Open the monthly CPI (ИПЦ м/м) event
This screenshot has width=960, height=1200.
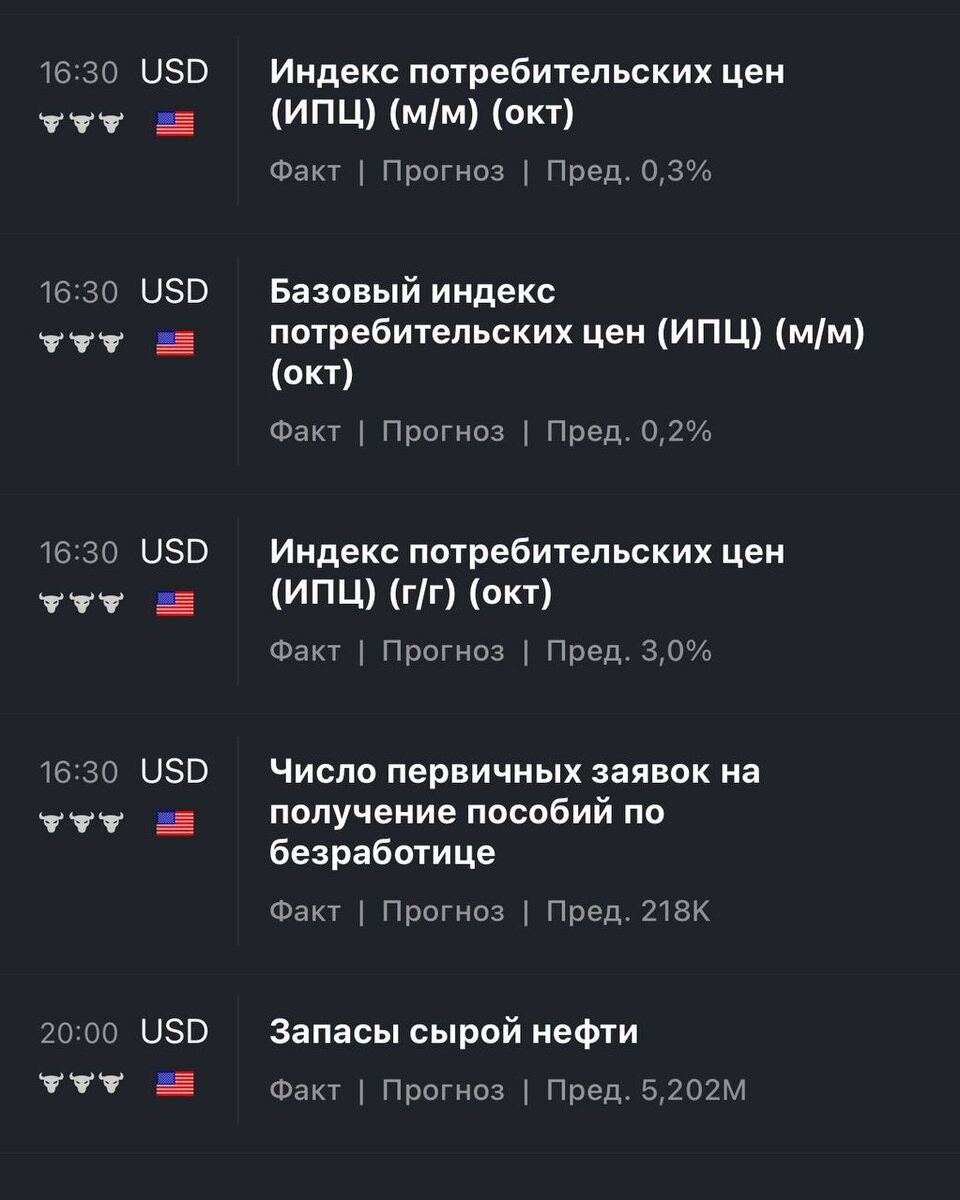[x=526, y=93]
